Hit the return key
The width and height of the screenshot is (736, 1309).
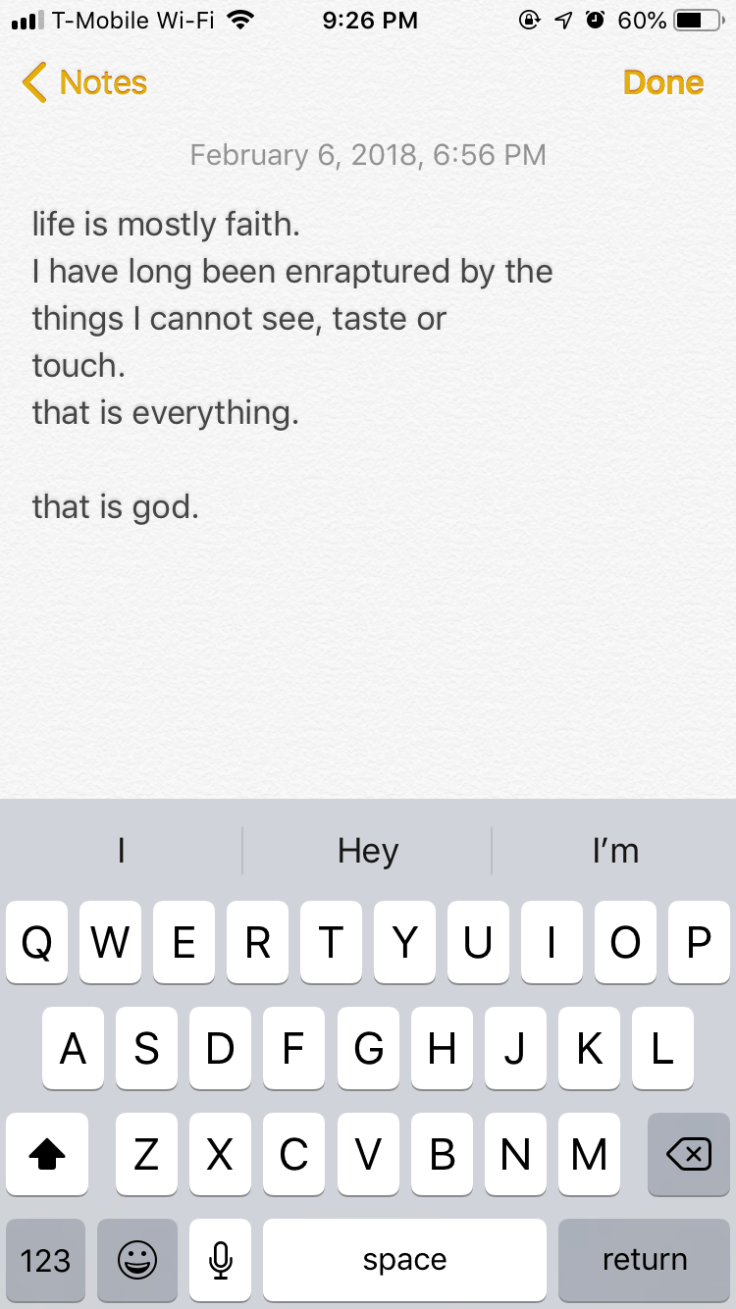pyautogui.click(x=644, y=1260)
